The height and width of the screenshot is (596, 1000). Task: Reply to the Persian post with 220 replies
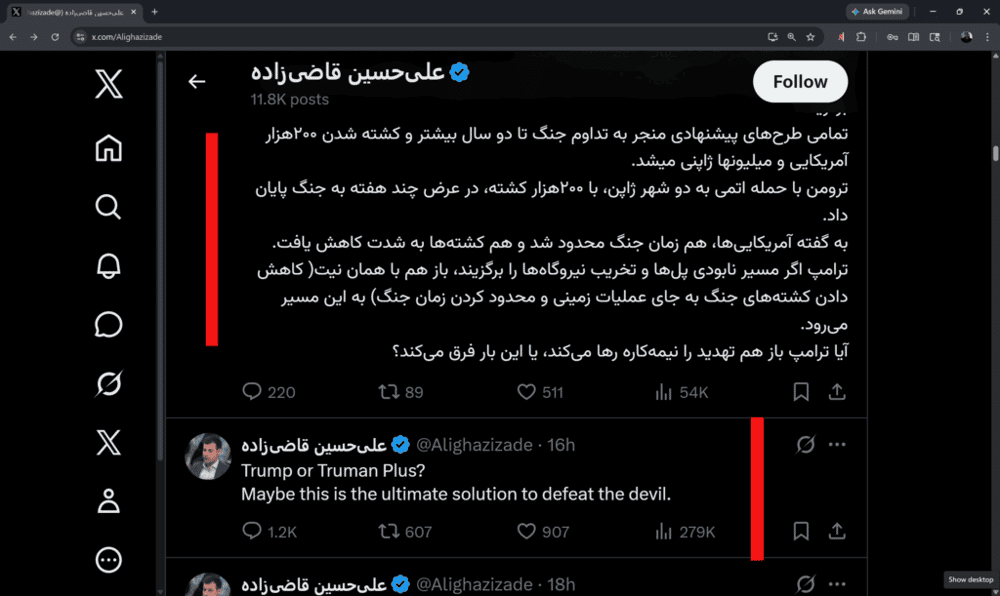point(252,392)
